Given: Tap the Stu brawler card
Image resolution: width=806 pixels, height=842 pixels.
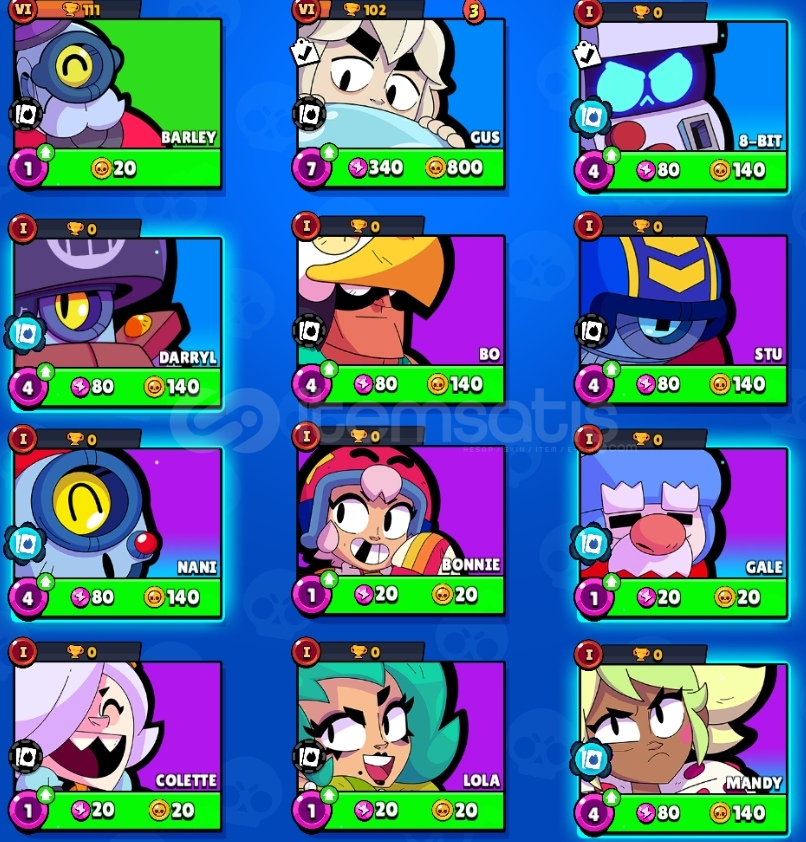Looking at the screenshot, I should pos(684,303).
